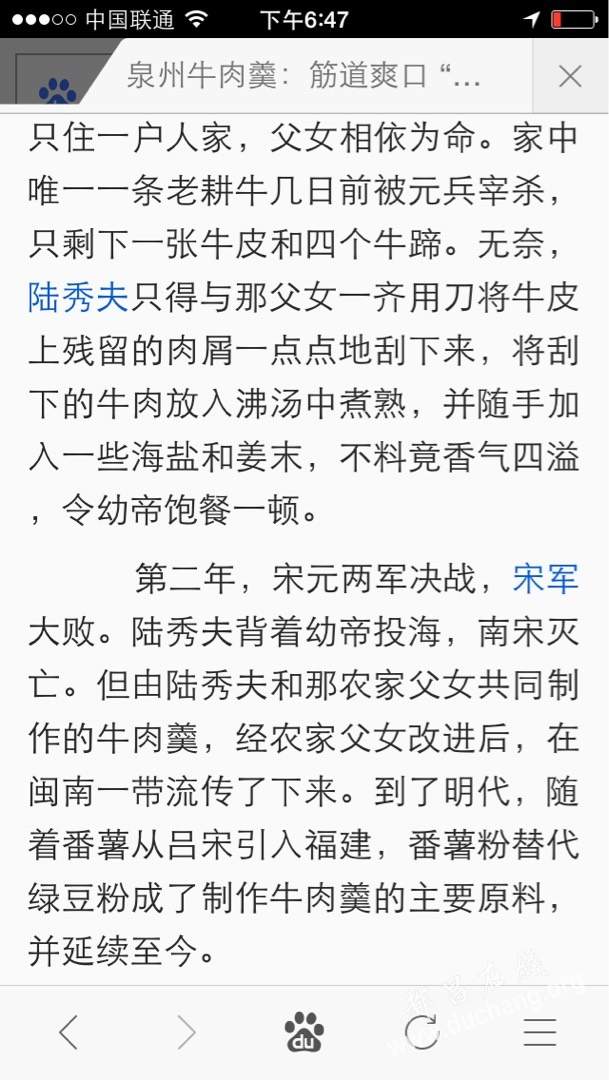Open the hamburger menu
Screen dimensions: 609x1080
click(539, 1032)
